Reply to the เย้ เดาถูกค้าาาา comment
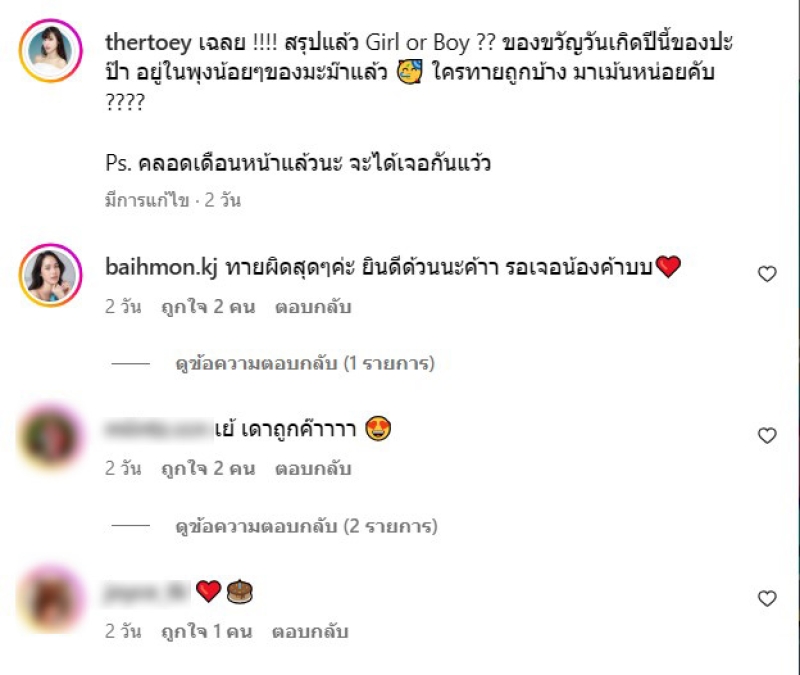This screenshot has height=675, width=800. click(312, 469)
